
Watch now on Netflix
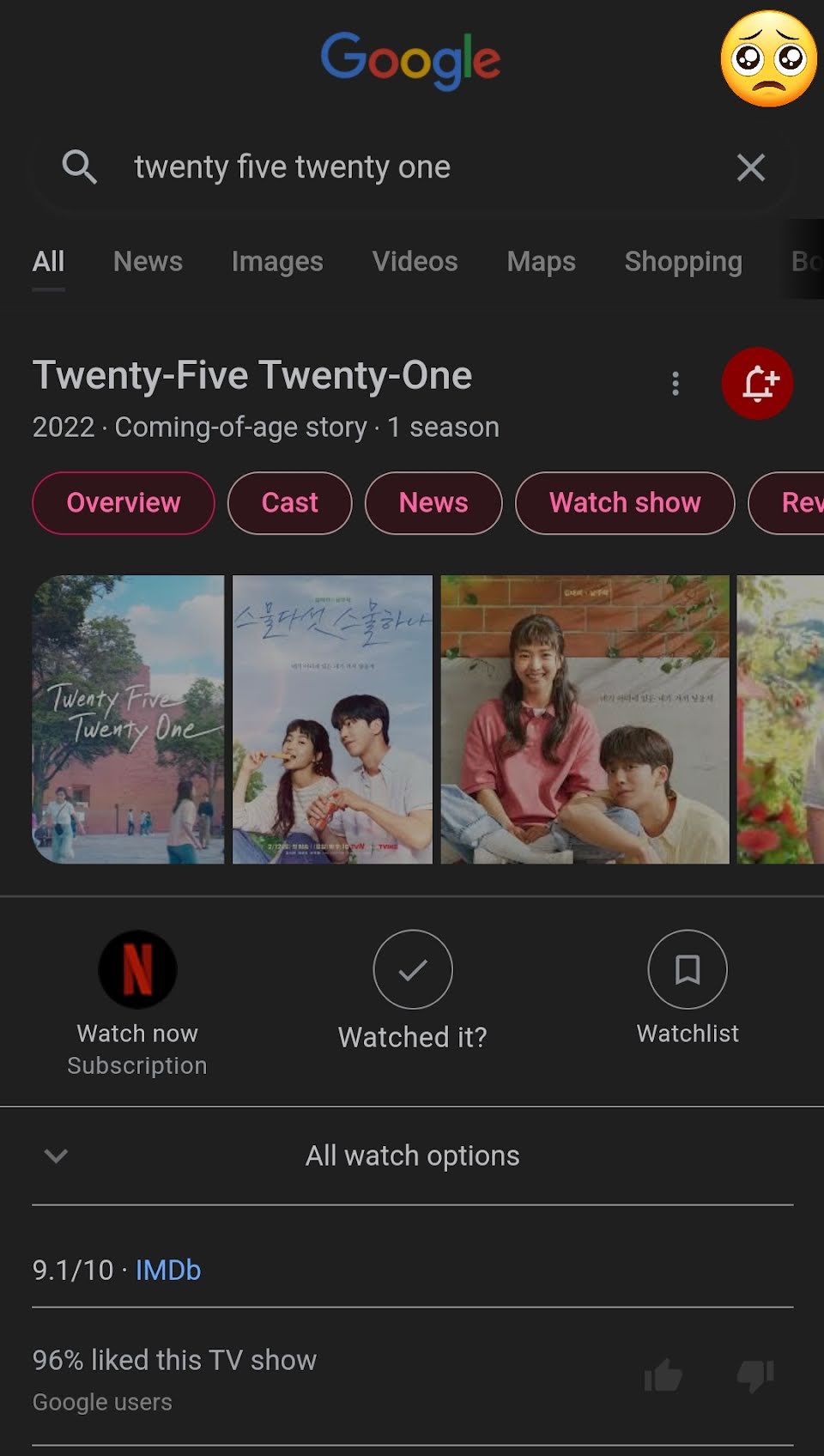coord(137,1004)
